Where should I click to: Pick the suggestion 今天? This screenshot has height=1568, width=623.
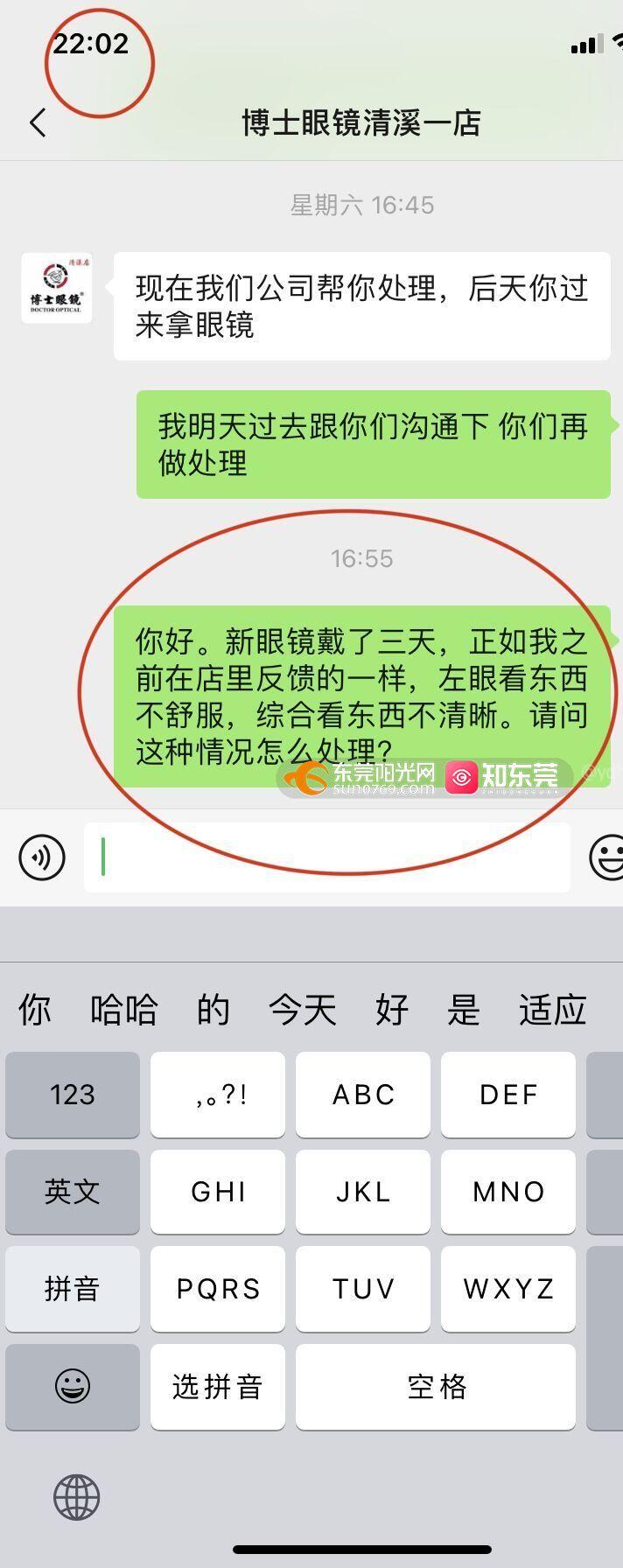303,1010
